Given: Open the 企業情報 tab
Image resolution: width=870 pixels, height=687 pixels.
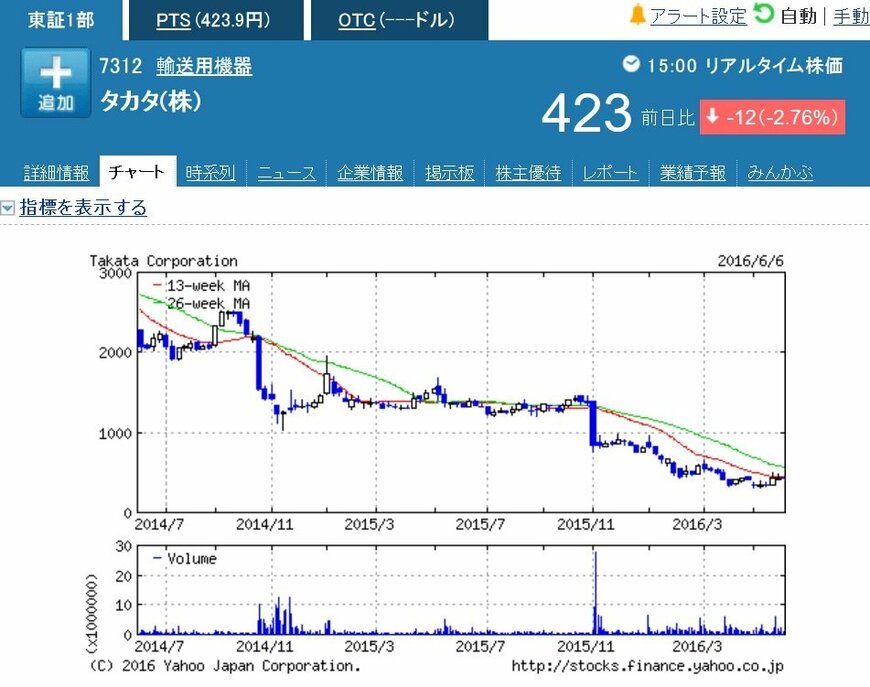Looking at the screenshot, I should click(370, 173).
